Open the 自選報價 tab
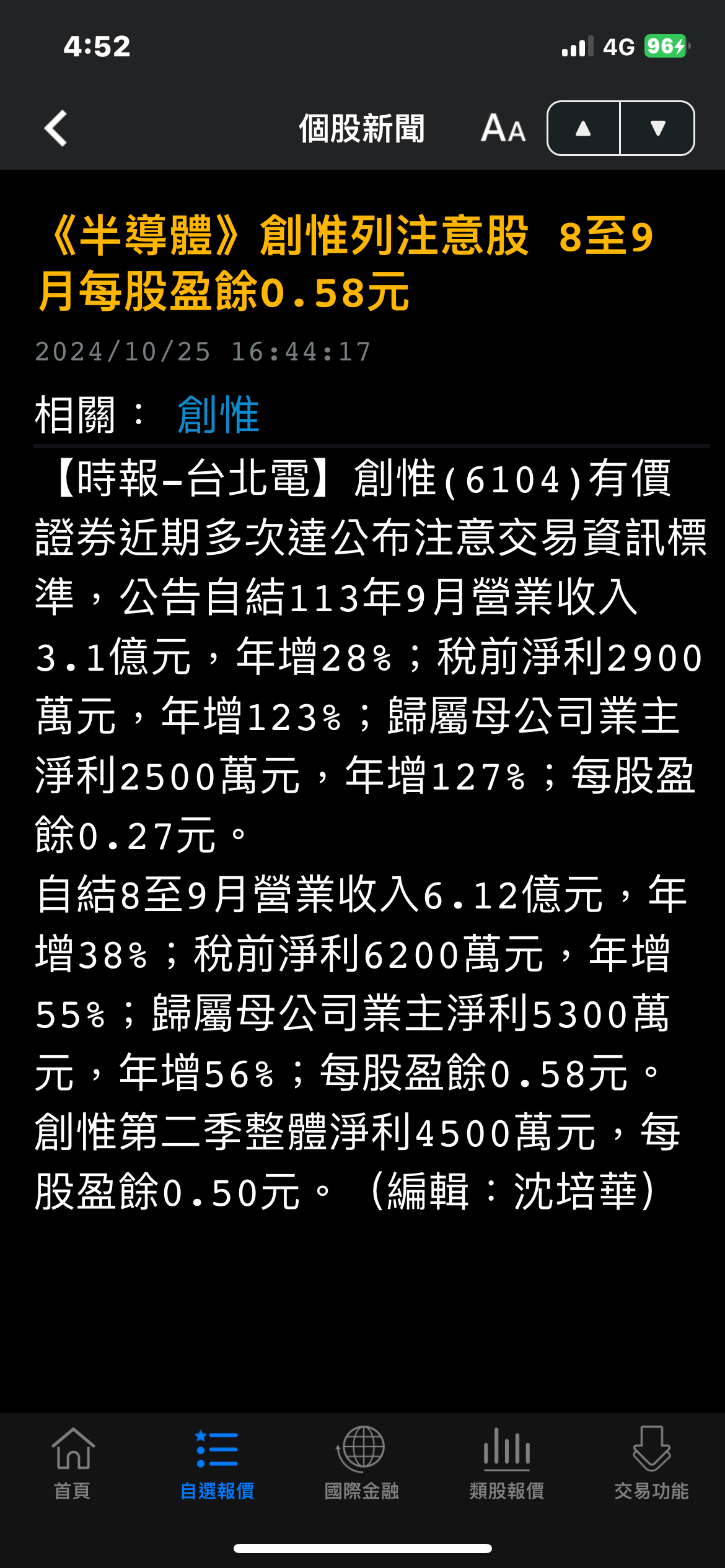Screen dimensions: 725x1568 [217, 1463]
